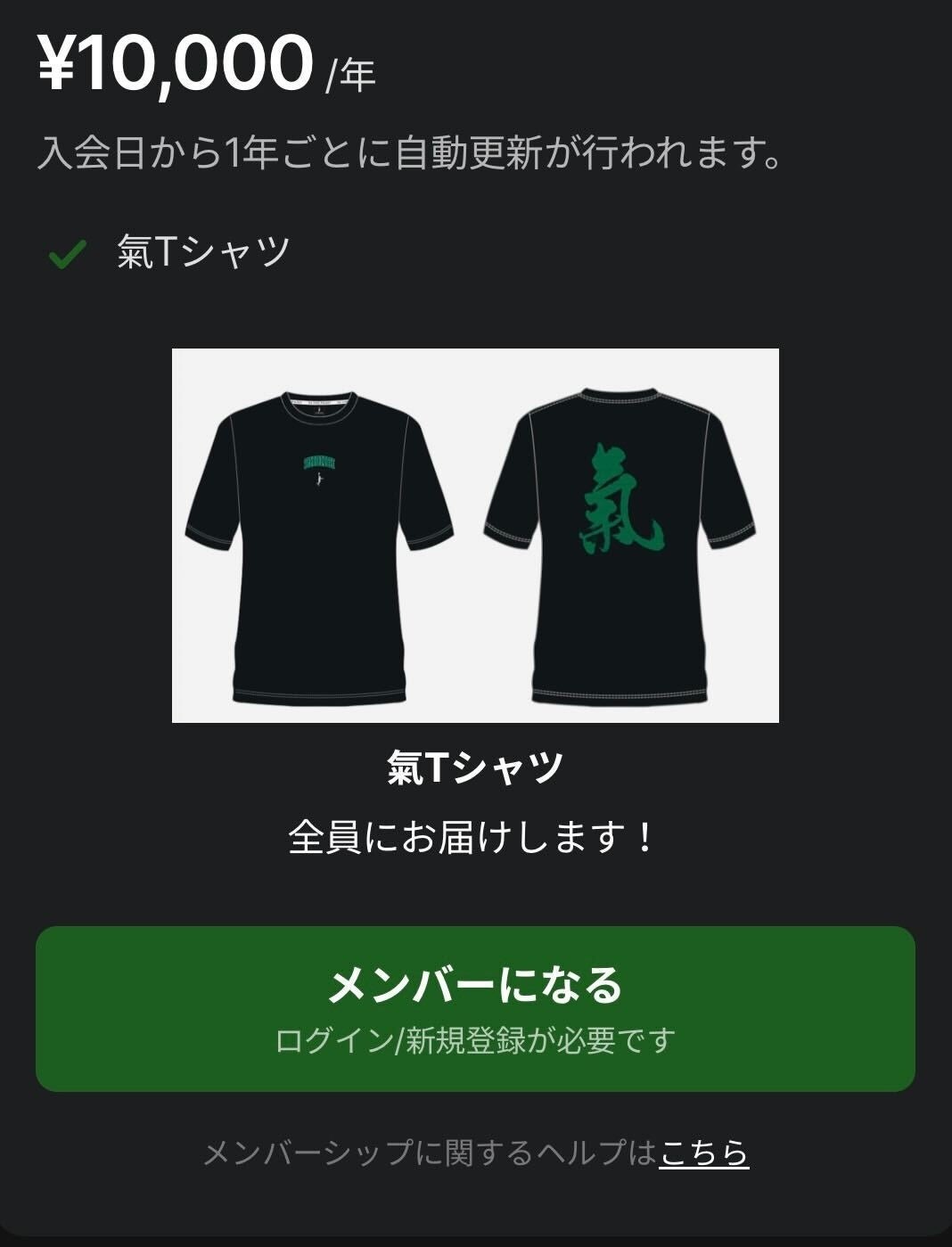Image resolution: width=952 pixels, height=1247 pixels.
Task: Tap the メンバーになる button
Action: [x=475, y=1008]
